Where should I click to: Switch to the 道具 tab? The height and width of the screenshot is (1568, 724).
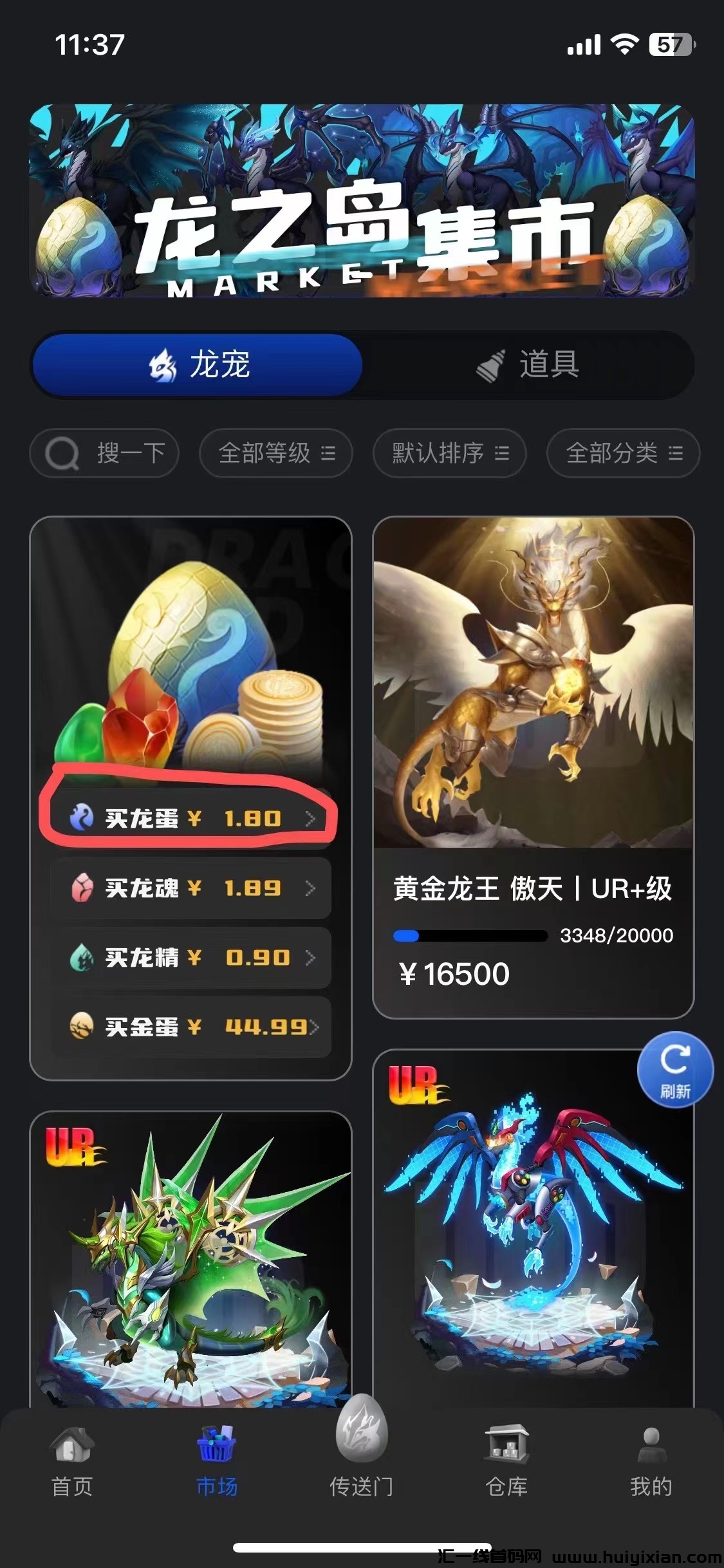point(528,365)
